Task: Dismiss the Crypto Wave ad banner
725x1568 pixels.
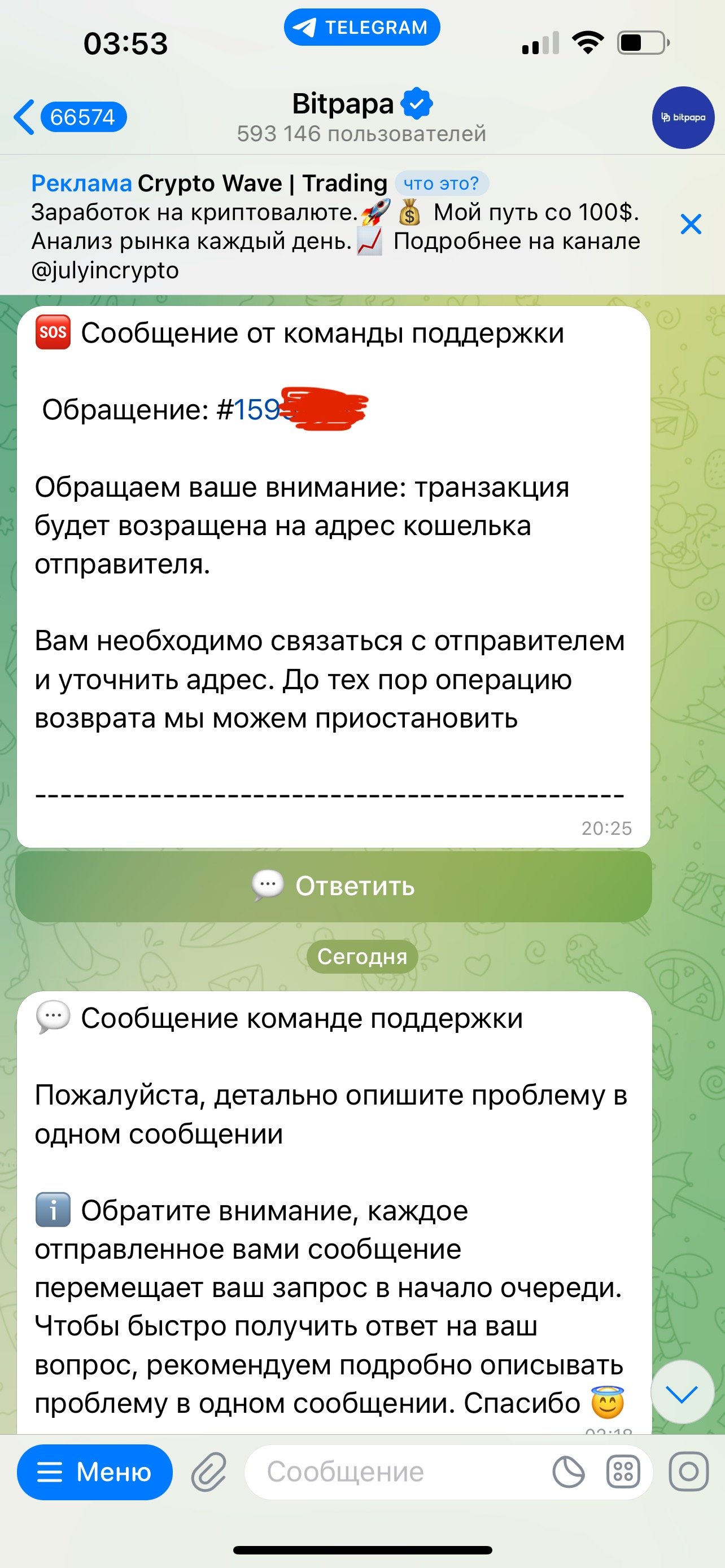Action: 691,224
